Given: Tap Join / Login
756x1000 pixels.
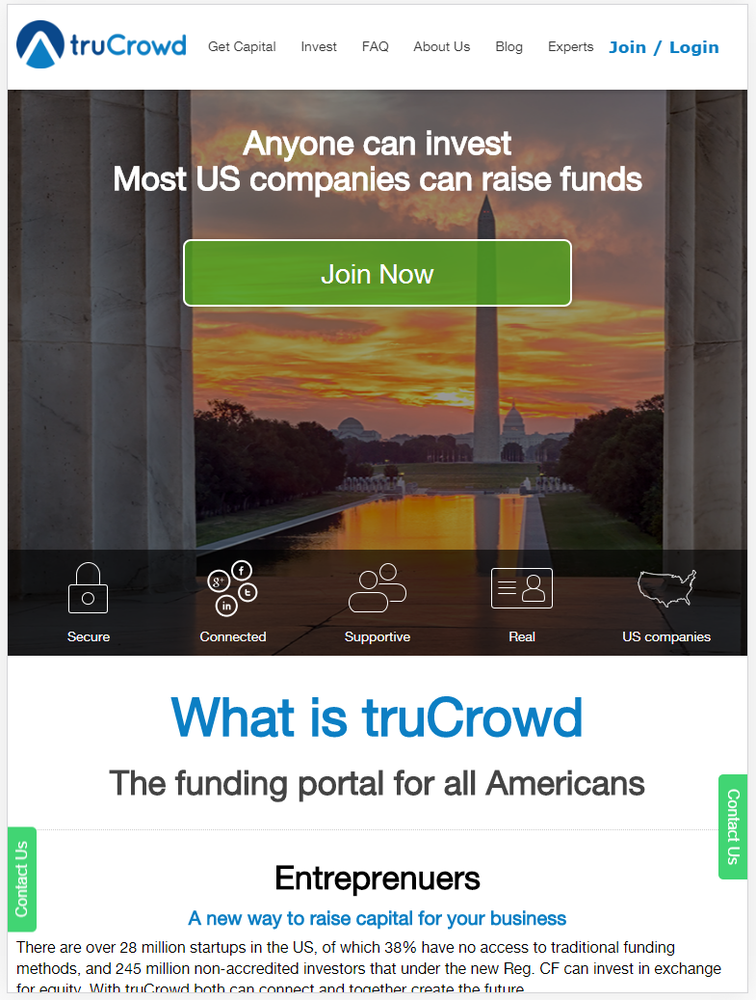Looking at the screenshot, I should tap(664, 47).
